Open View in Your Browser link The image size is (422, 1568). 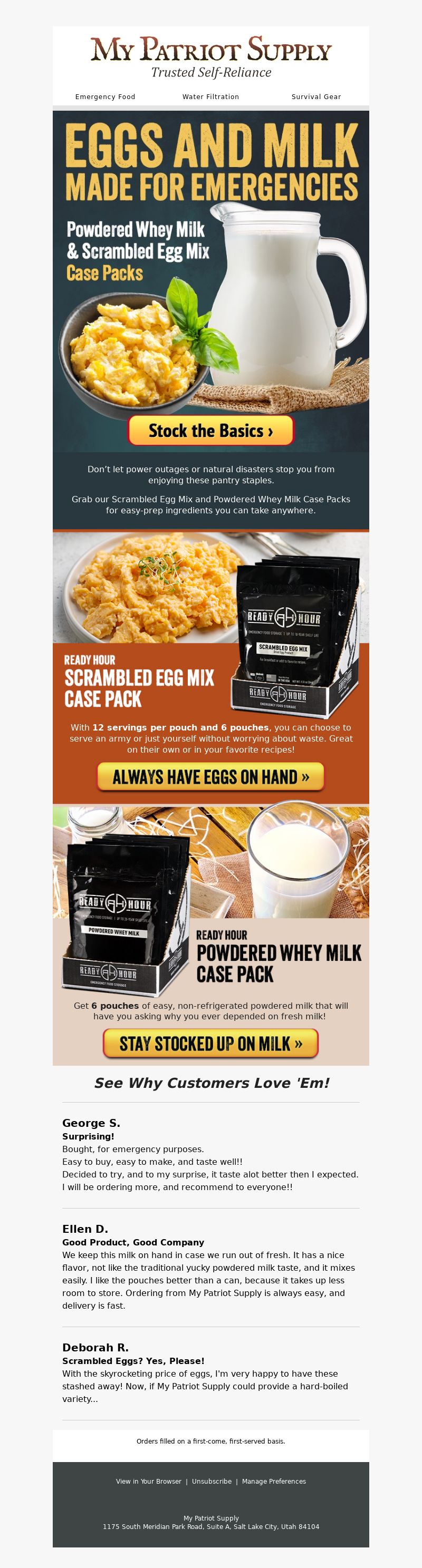pyautogui.click(x=149, y=1482)
